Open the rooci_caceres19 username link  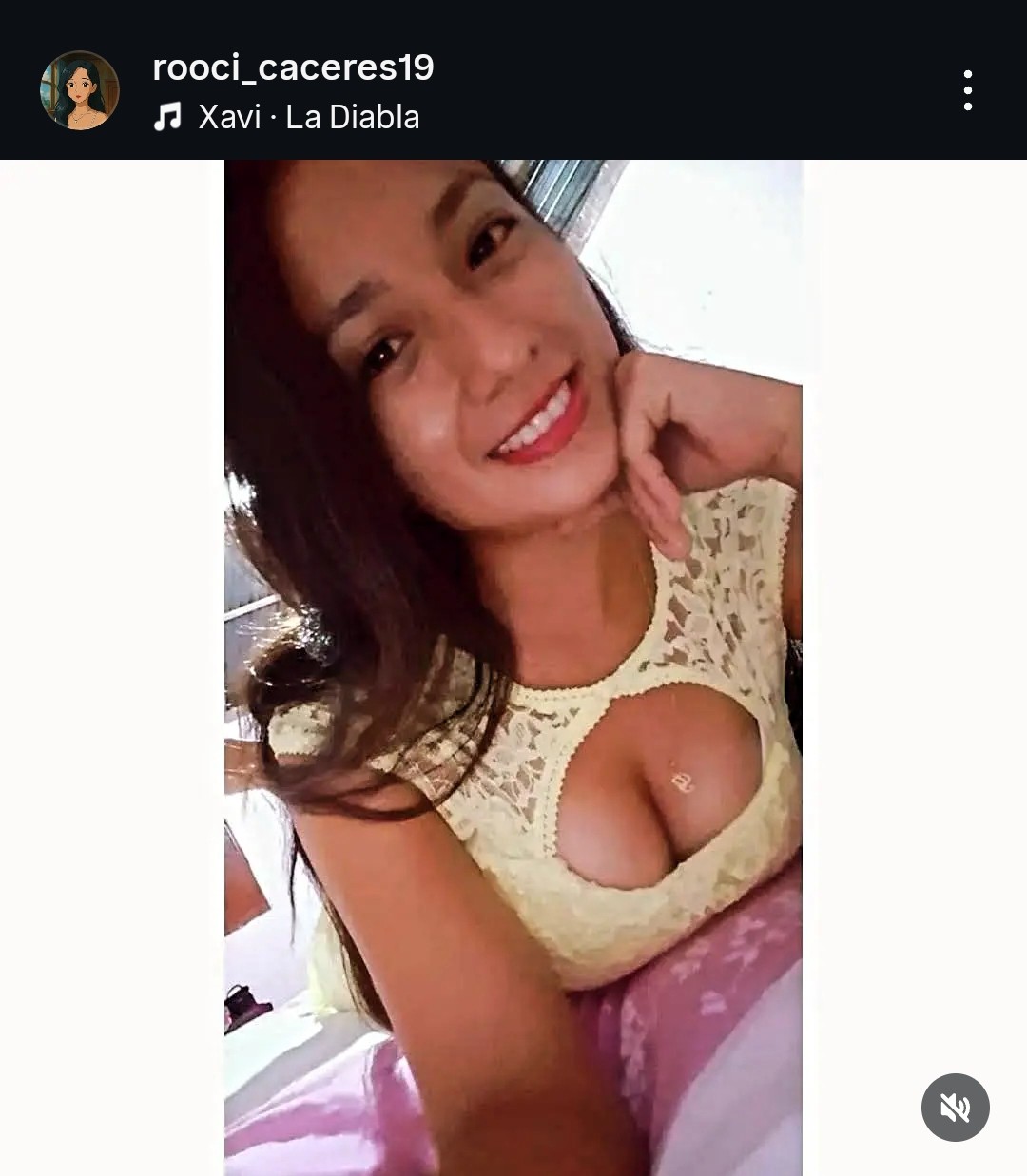point(293,67)
